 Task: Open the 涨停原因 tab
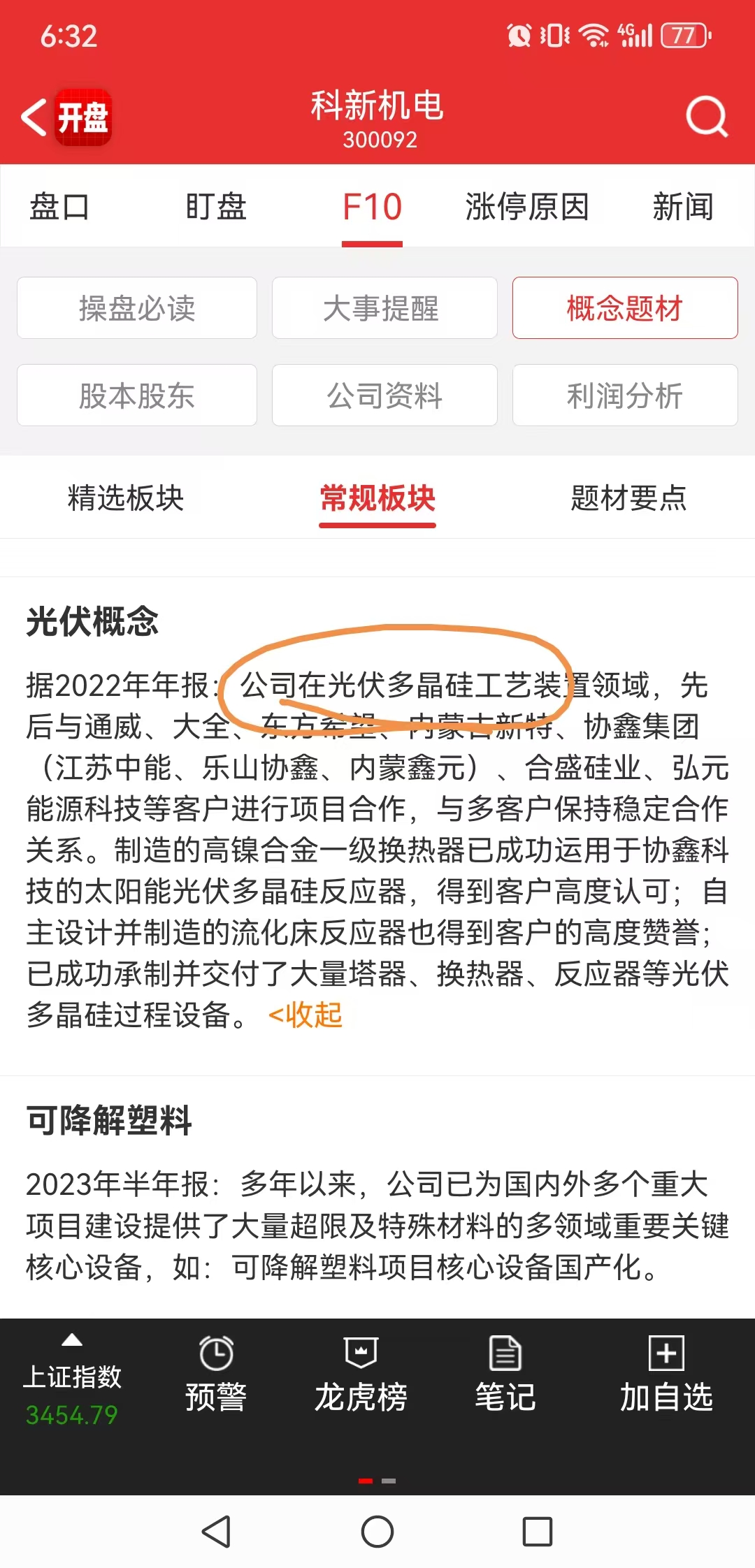click(x=527, y=207)
